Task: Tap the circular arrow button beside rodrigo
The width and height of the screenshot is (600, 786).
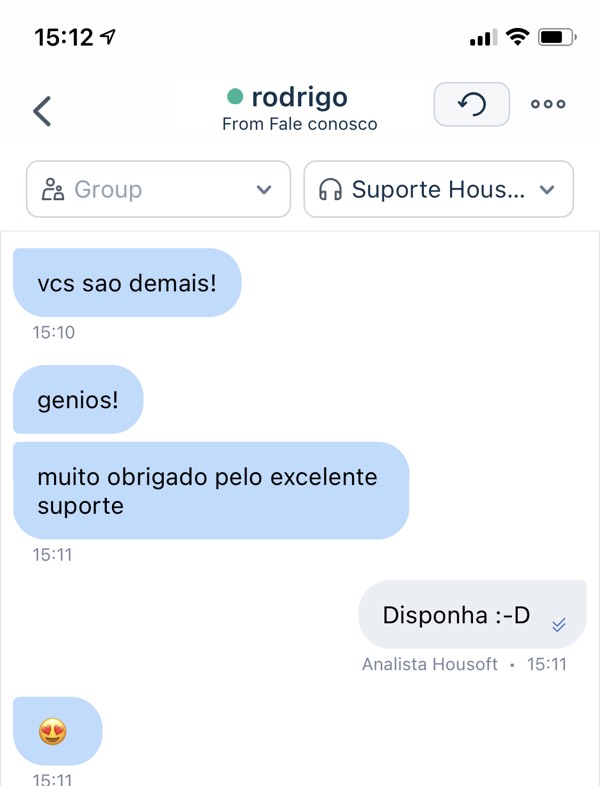Action: 472,104
